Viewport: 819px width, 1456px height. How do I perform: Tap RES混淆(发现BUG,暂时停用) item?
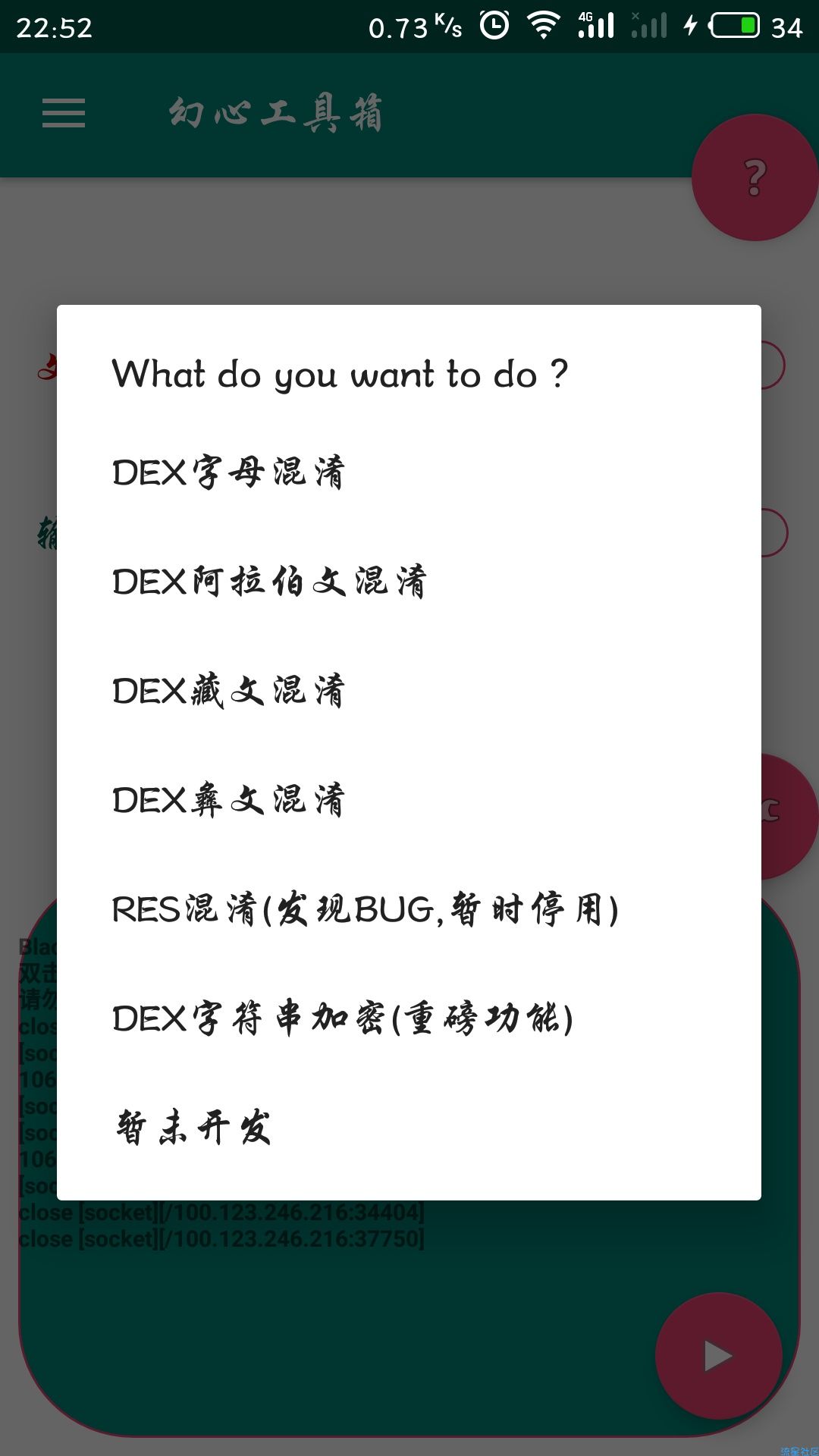tap(409, 909)
